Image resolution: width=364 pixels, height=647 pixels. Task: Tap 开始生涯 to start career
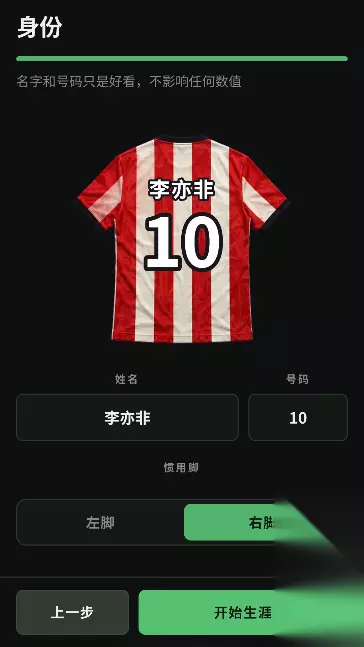pos(243,612)
